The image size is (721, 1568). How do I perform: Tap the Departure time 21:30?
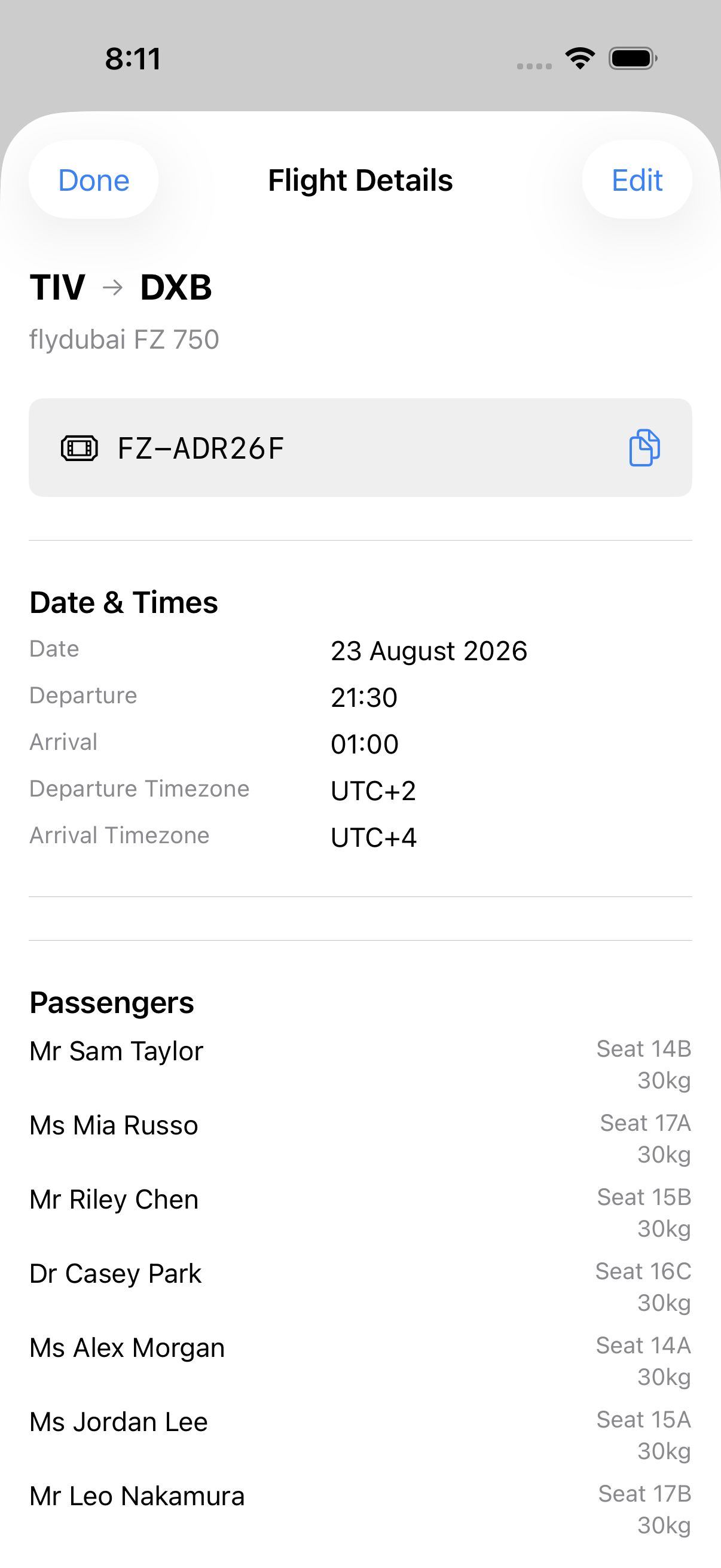[x=364, y=697]
